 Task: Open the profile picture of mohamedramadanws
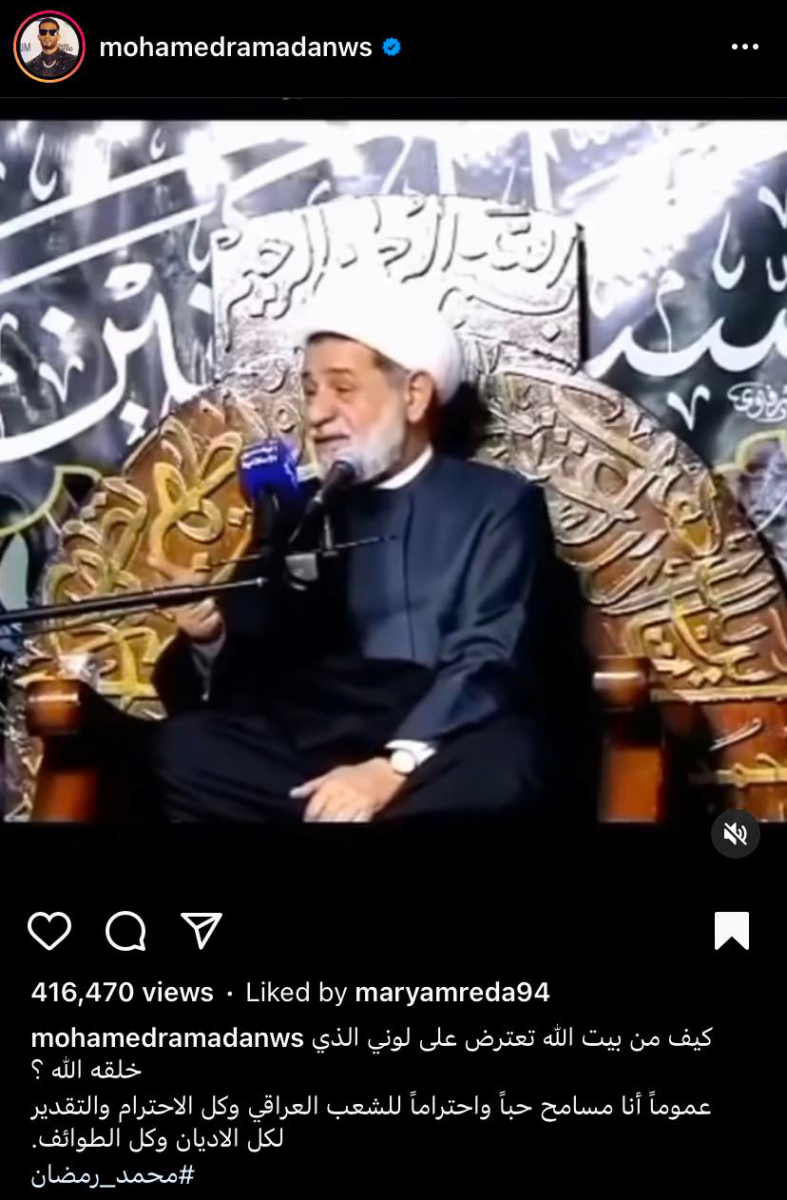[44, 44]
